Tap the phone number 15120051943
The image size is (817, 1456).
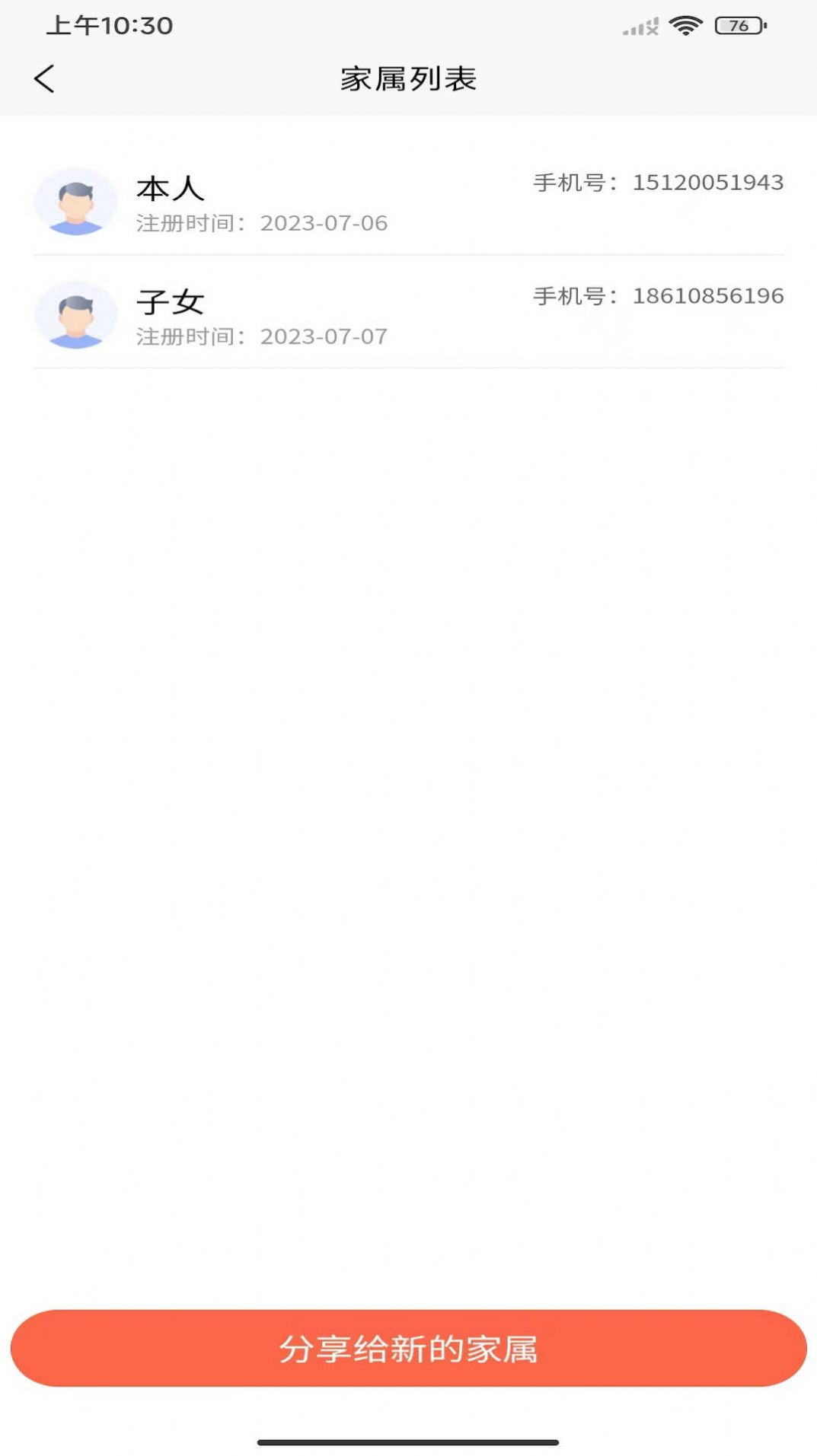coord(707,183)
